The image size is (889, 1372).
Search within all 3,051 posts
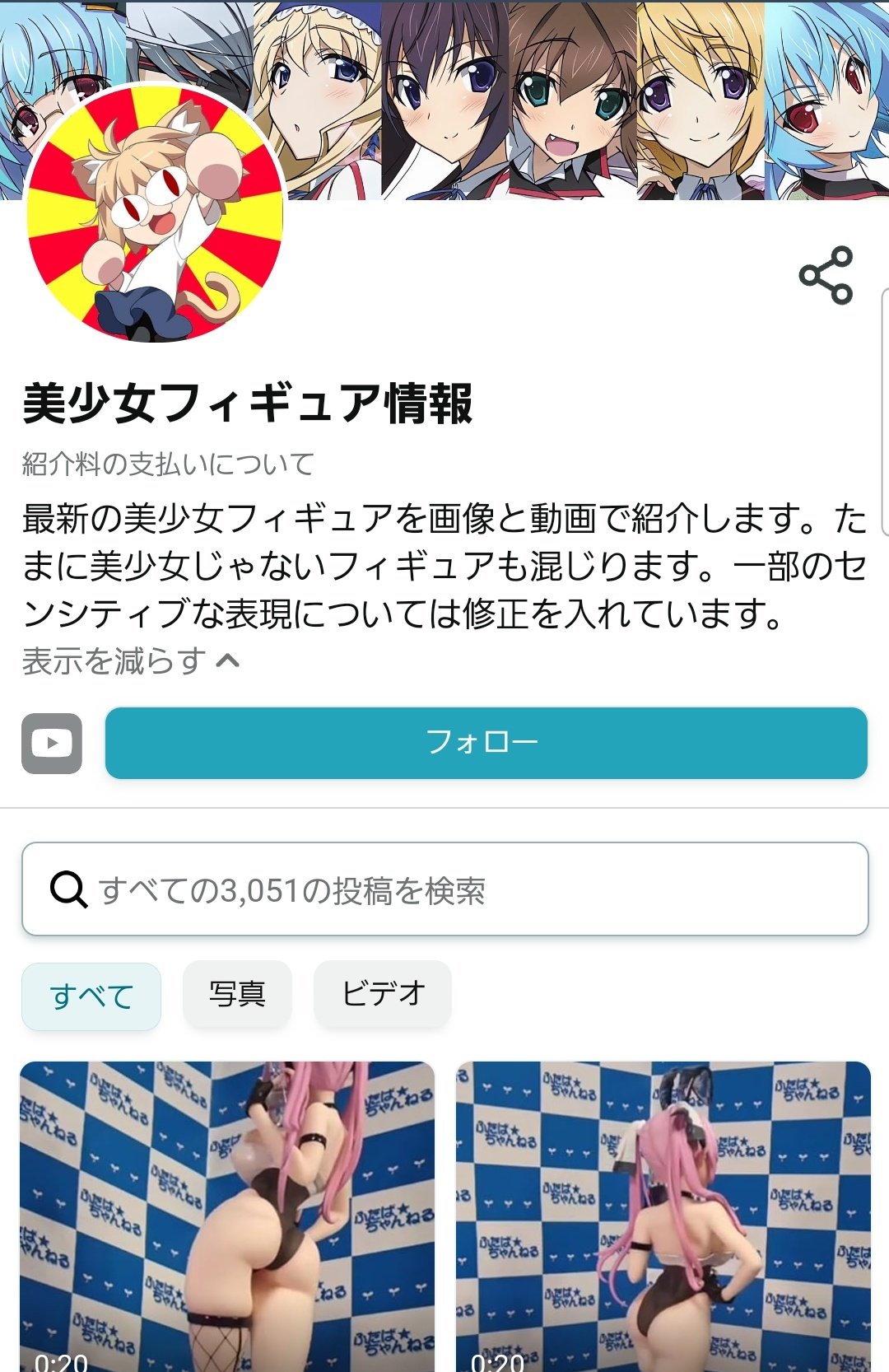point(444,889)
